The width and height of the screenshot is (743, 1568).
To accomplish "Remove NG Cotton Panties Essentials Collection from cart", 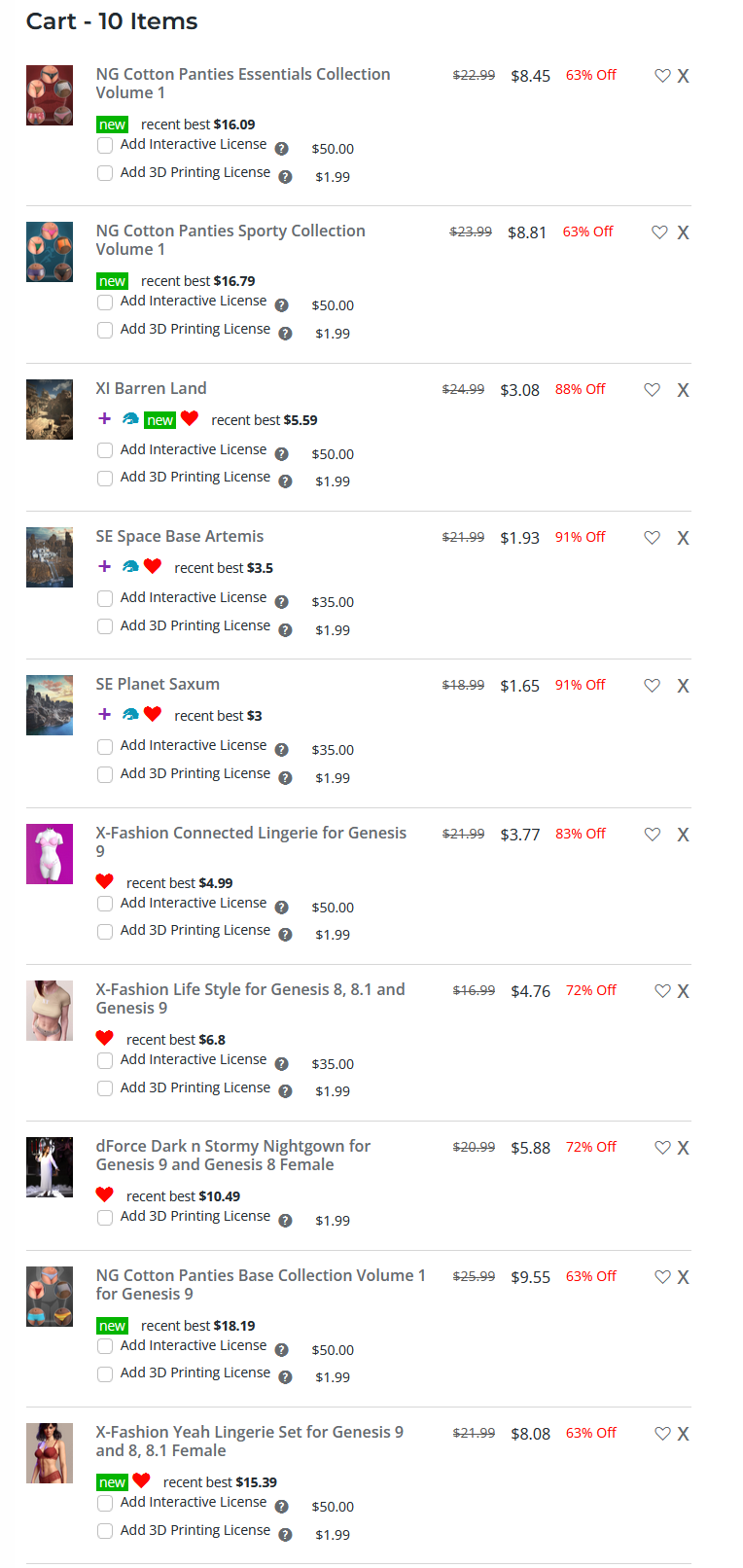I will [x=683, y=77].
